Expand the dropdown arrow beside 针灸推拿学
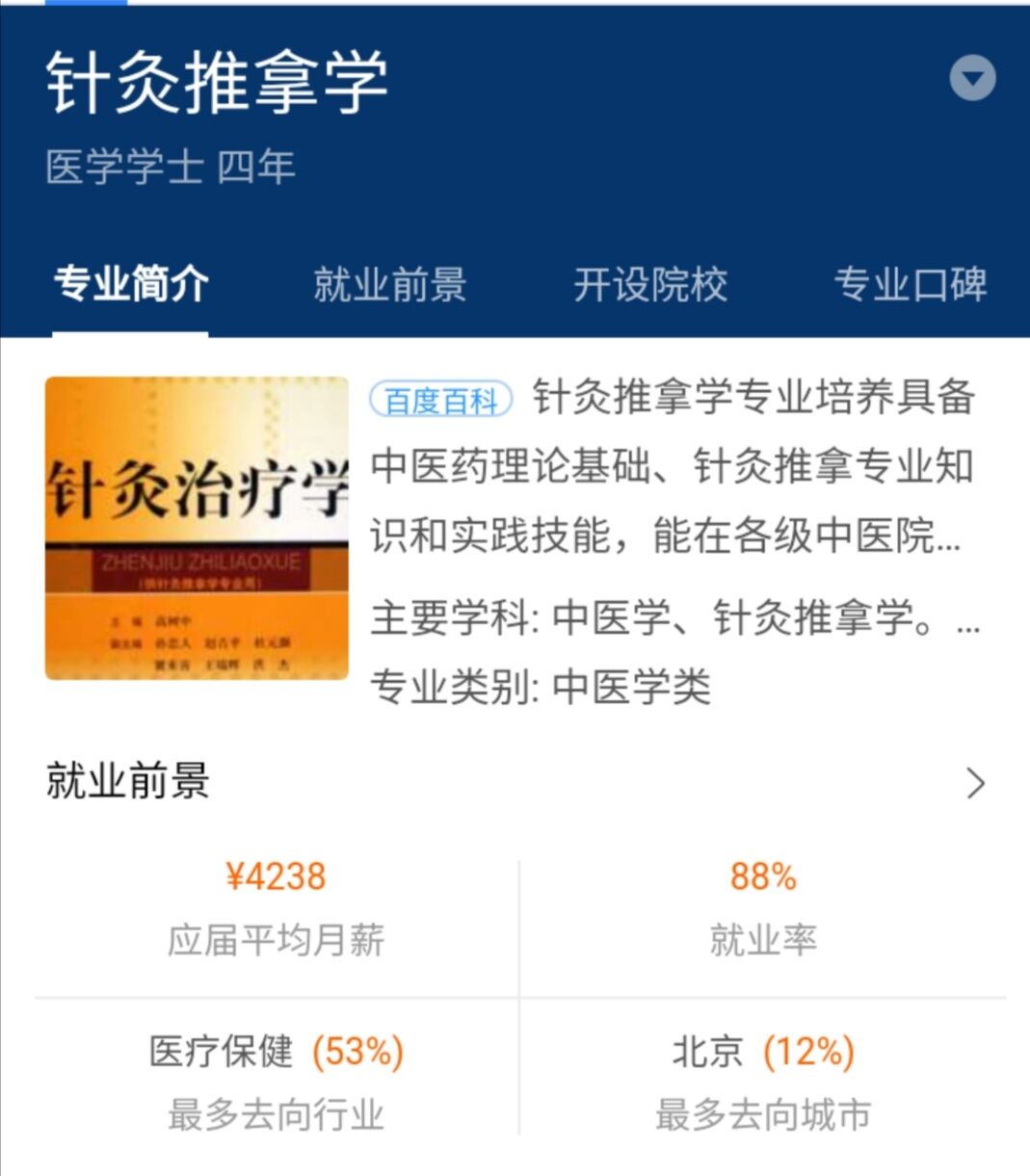The height and width of the screenshot is (1176, 1030). click(x=972, y=79)
